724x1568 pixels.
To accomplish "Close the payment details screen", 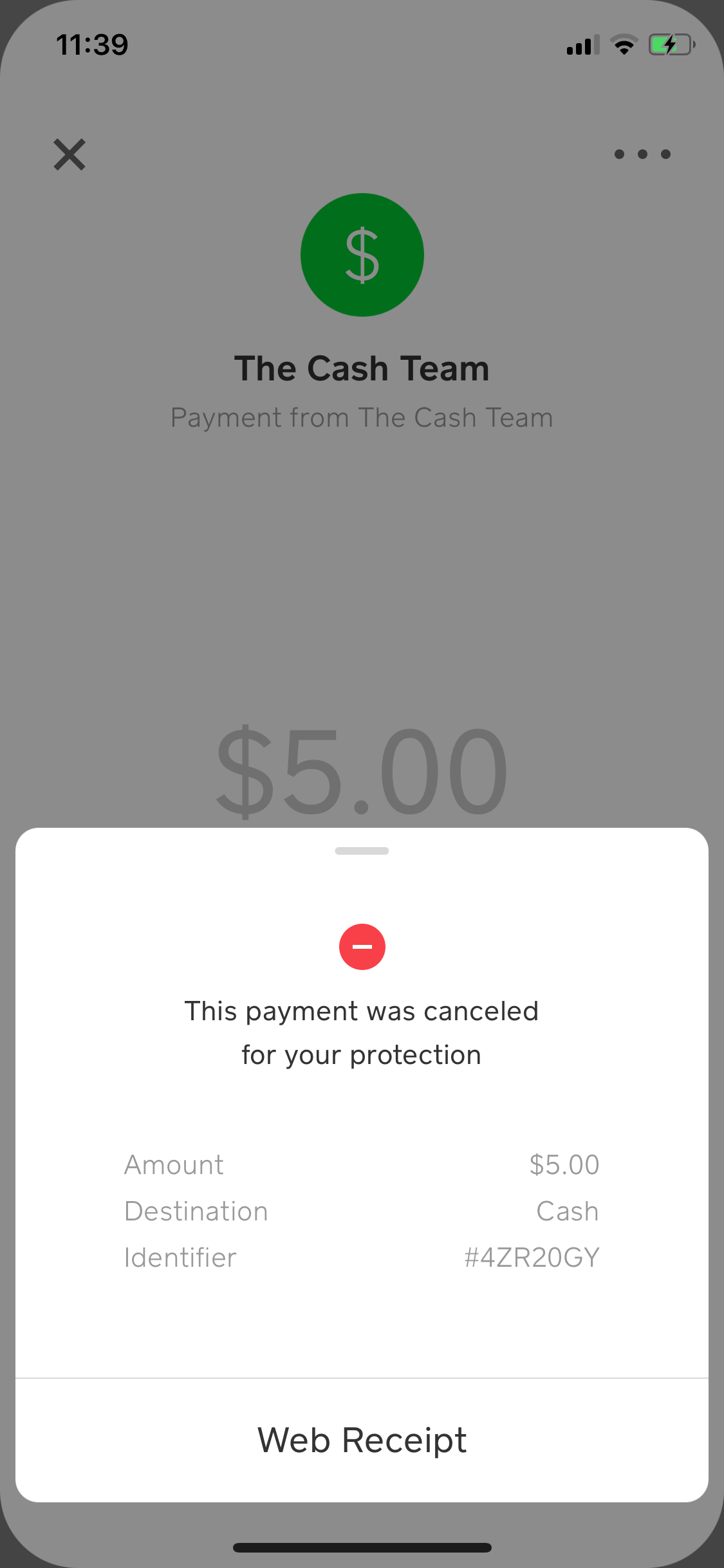I will [x=70, y=154].
